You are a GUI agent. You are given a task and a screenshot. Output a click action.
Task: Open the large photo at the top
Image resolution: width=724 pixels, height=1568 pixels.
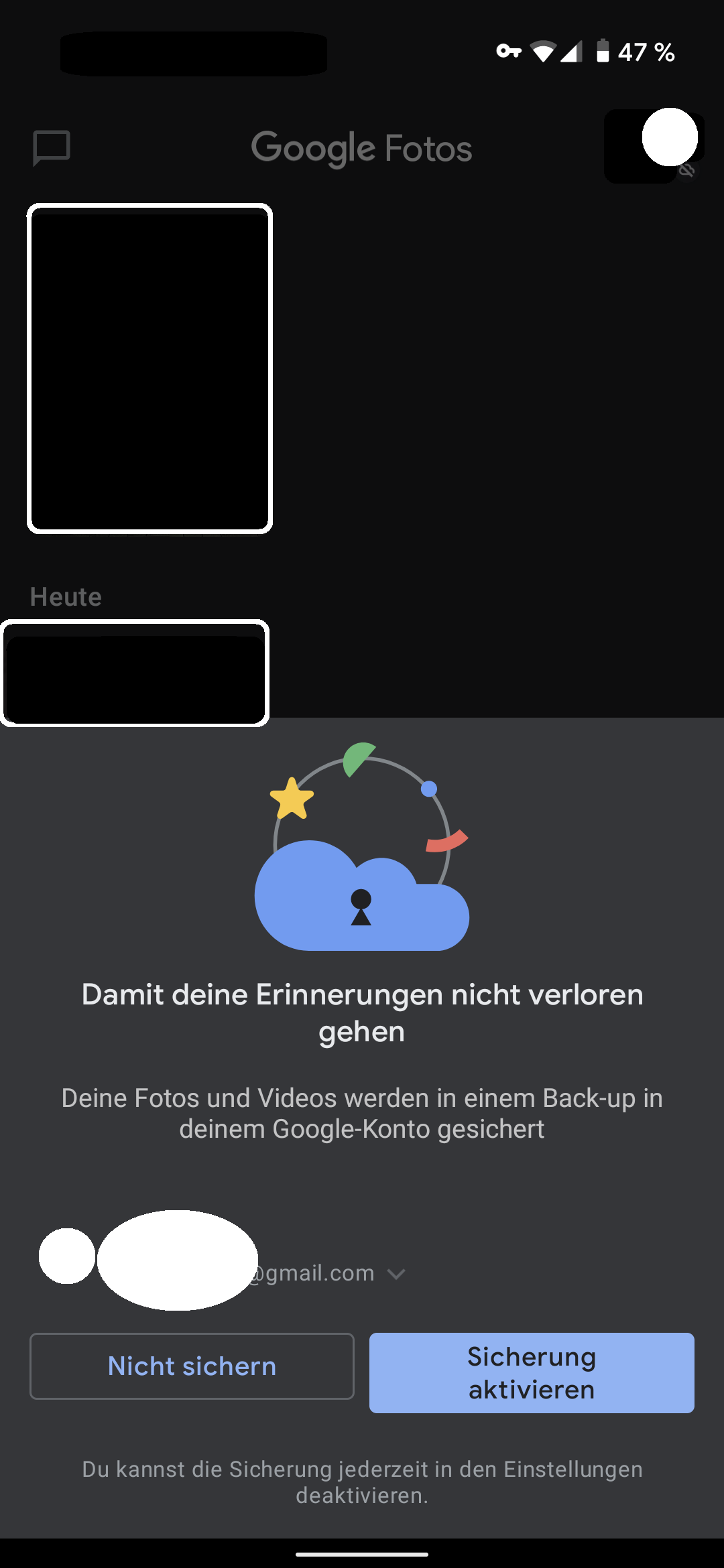click(149, 369)
